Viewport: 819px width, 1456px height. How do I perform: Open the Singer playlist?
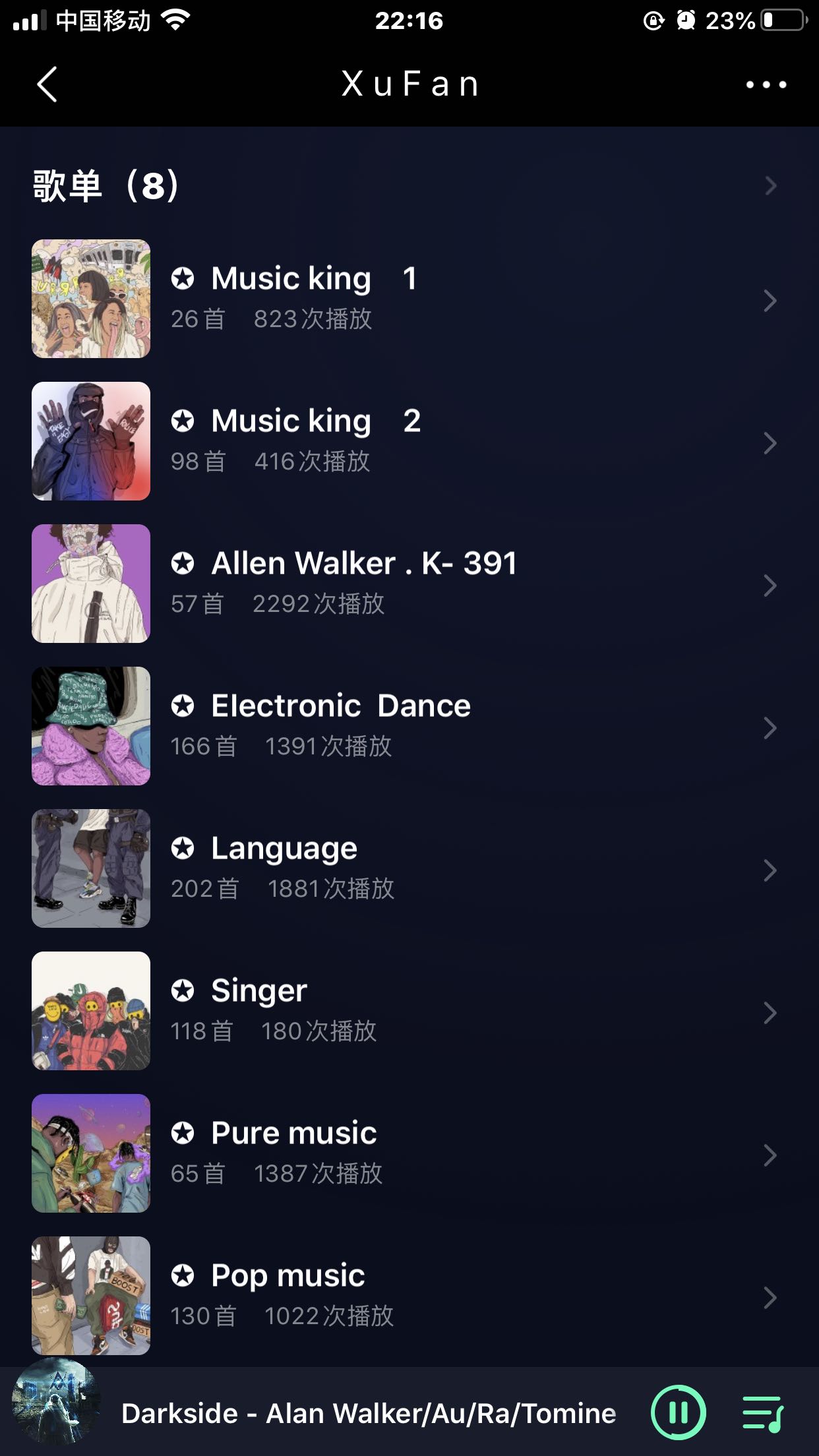coord(409,1011)
